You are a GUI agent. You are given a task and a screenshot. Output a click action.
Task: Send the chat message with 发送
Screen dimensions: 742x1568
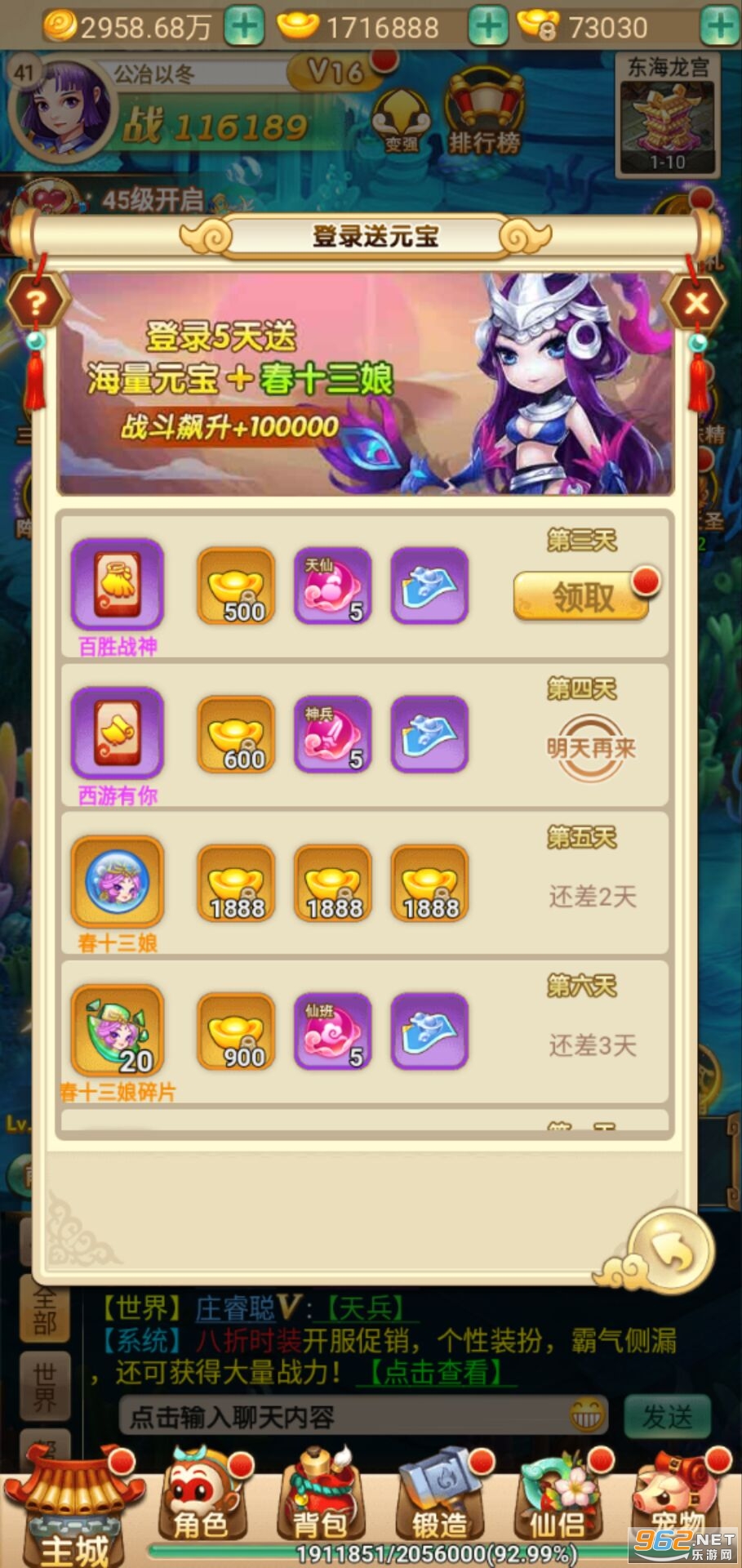(667, 1416)
